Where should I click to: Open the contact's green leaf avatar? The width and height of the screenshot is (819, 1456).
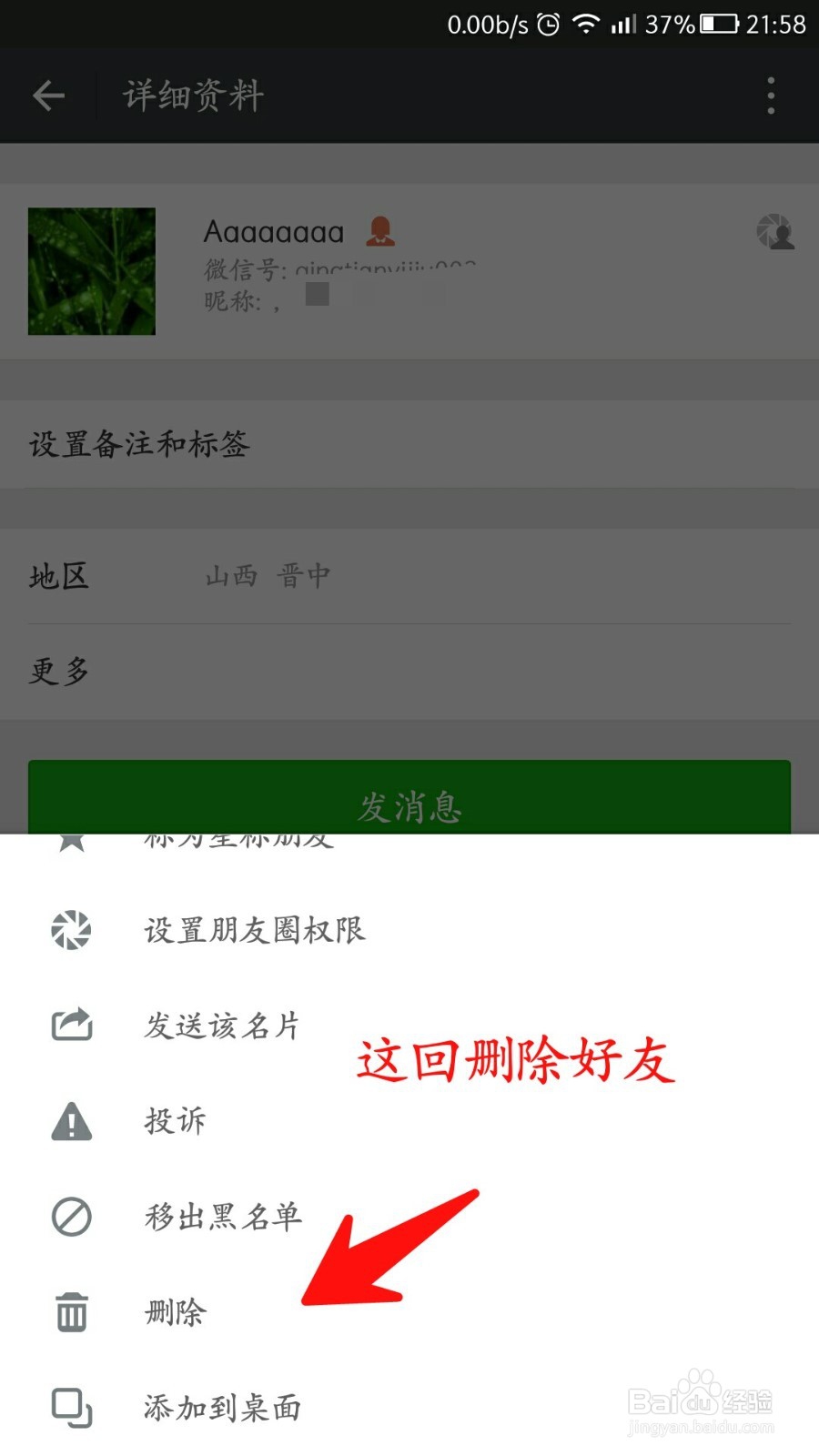[91, 270]
